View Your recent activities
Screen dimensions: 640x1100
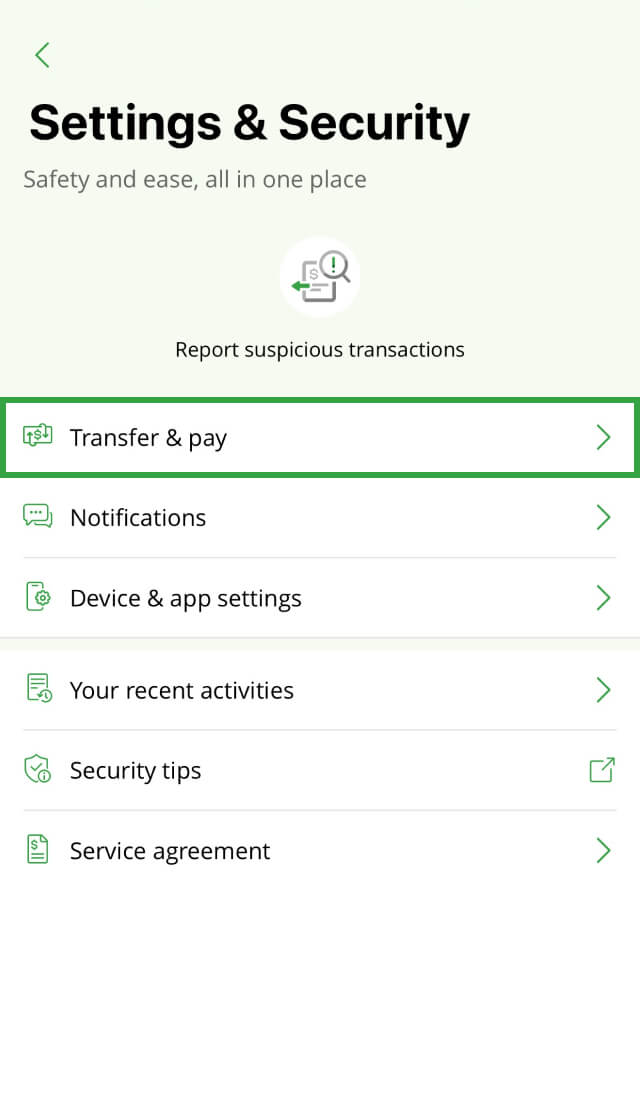pos(320,690)
